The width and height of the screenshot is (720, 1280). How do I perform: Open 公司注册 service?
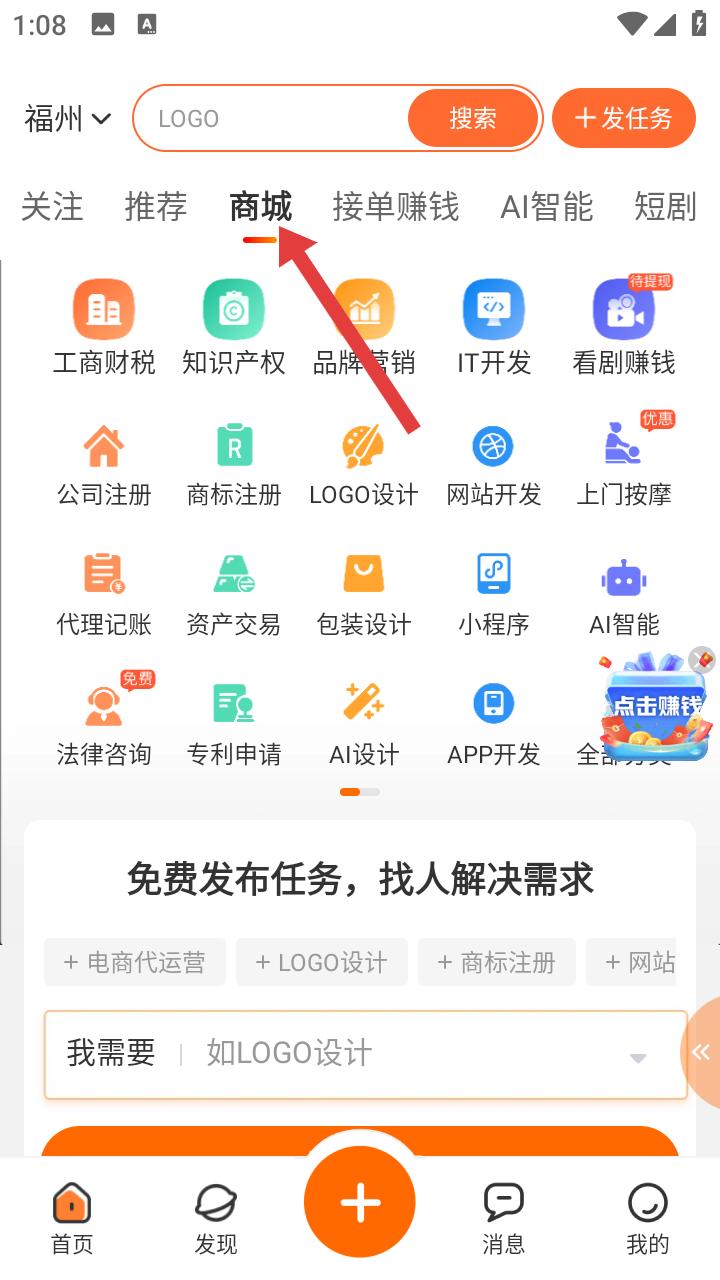(x=104, y=463)
